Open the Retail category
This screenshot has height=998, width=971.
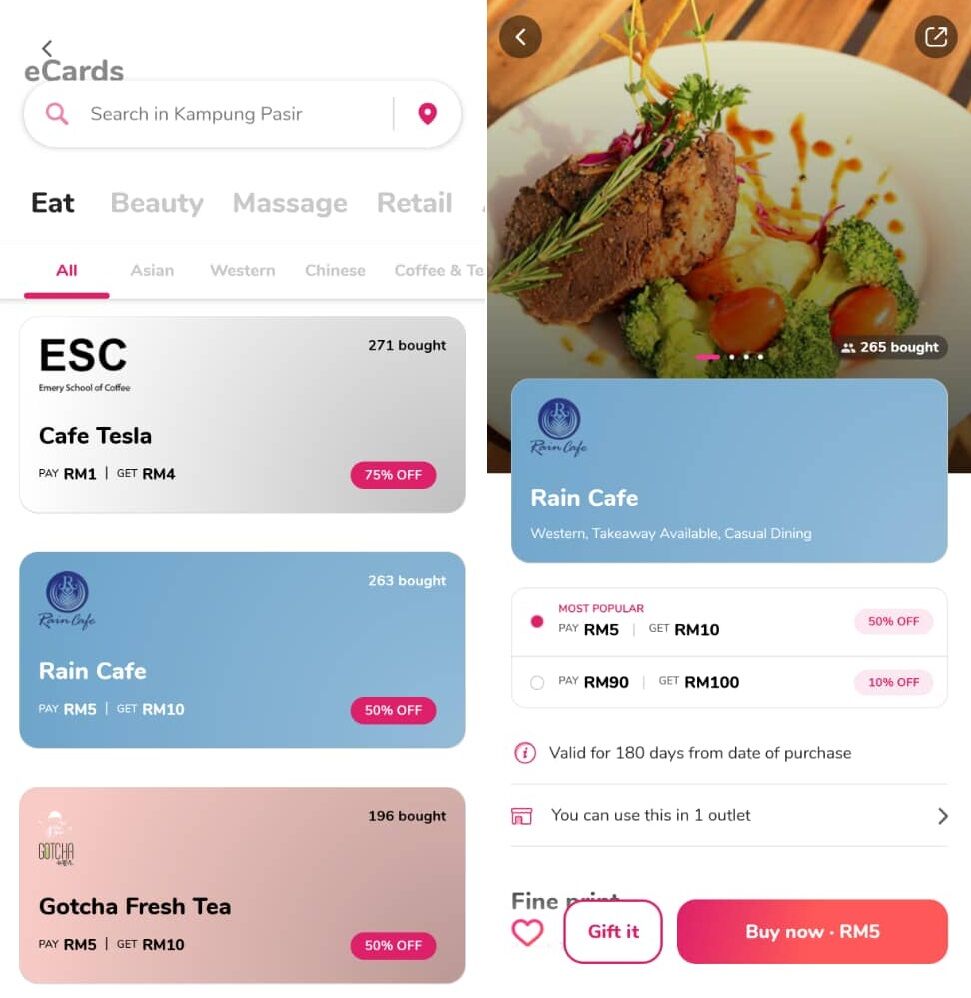click(414, 203)
